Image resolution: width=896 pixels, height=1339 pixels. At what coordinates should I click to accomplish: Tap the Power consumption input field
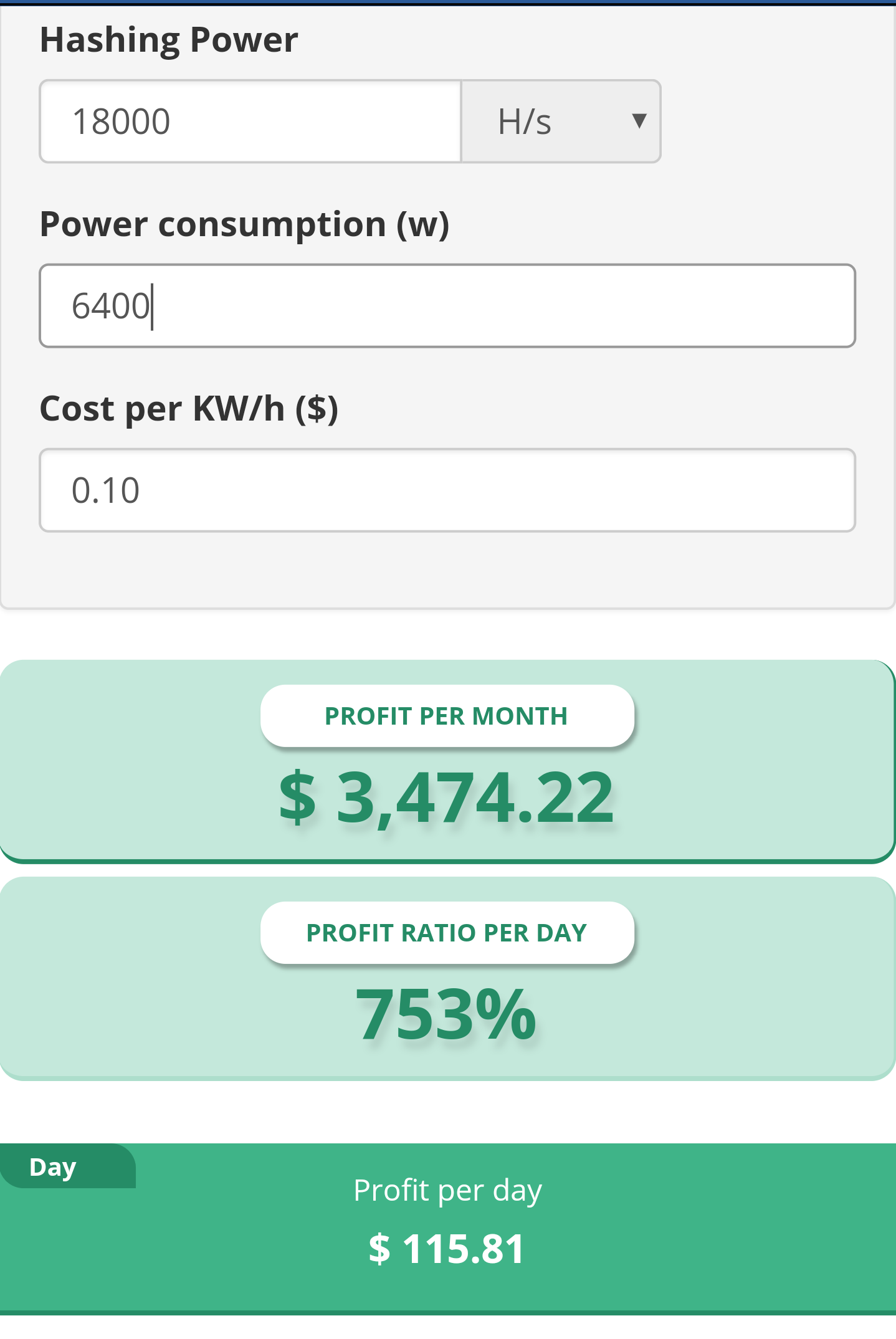447,306
